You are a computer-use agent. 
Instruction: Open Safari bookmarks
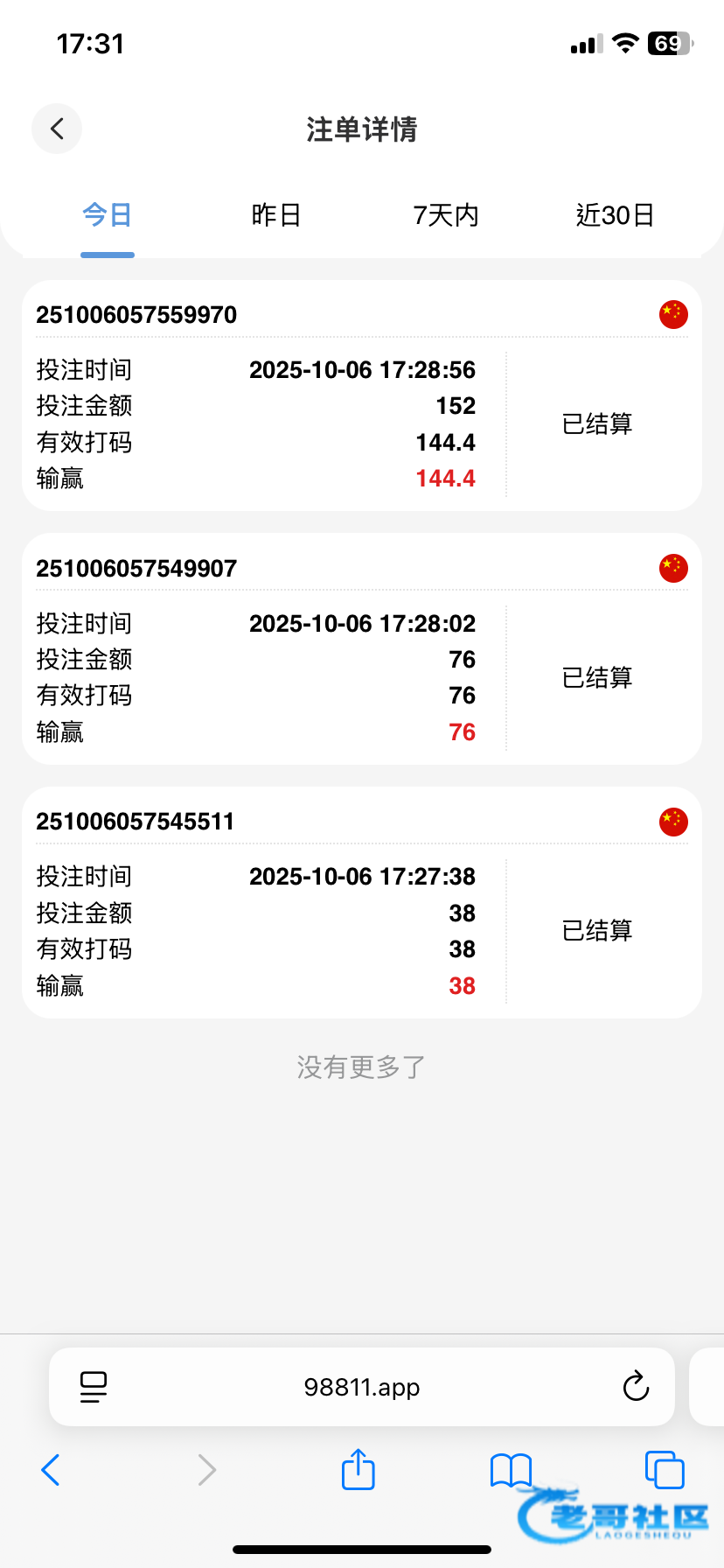(x=511, y=1470)
